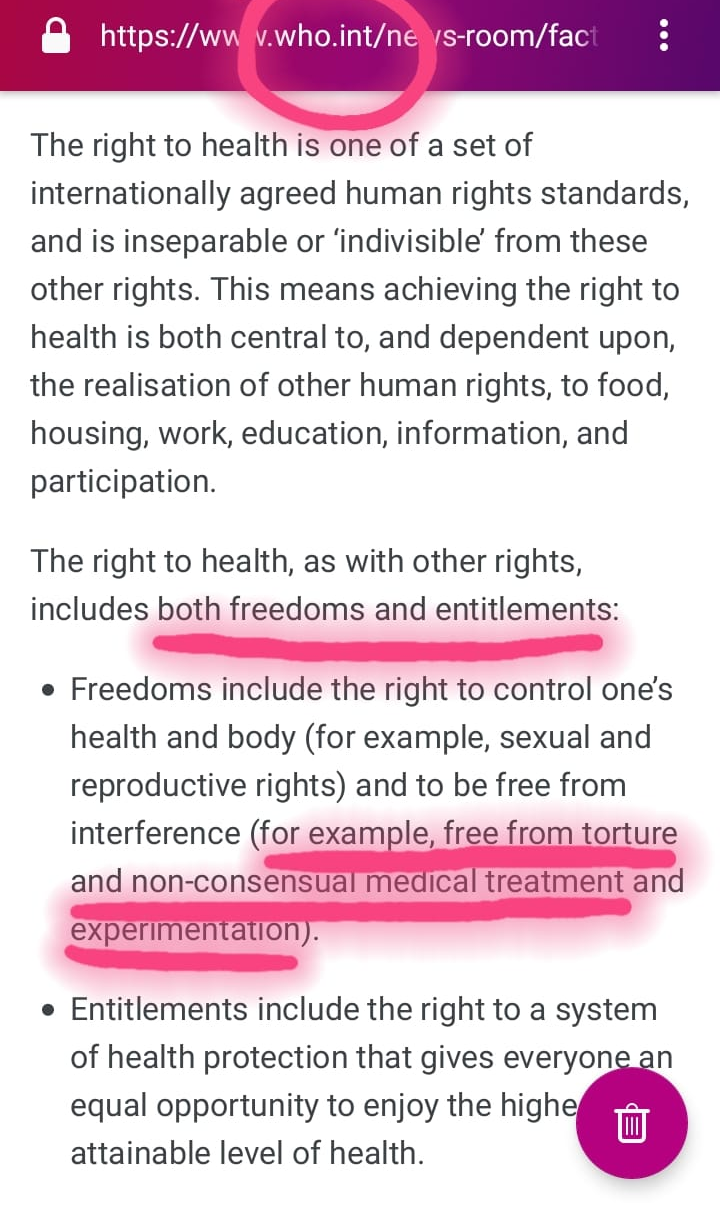The height and width of the screenshot is (1210, 720).
Task: View site security lock info
Action: (x=57, y=37)
